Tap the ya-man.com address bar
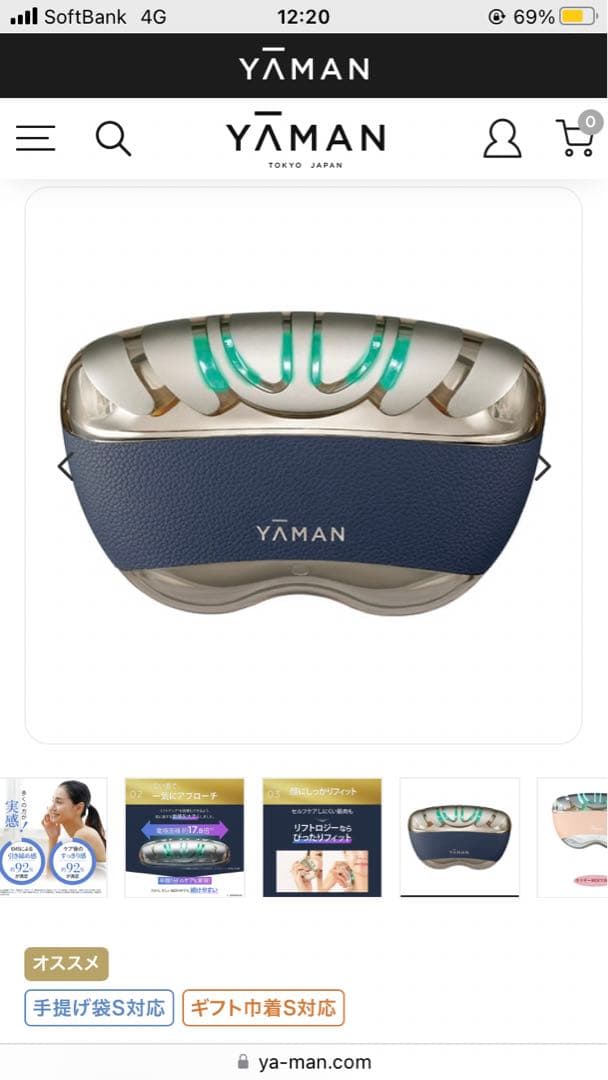 [x=304, y=1062]
